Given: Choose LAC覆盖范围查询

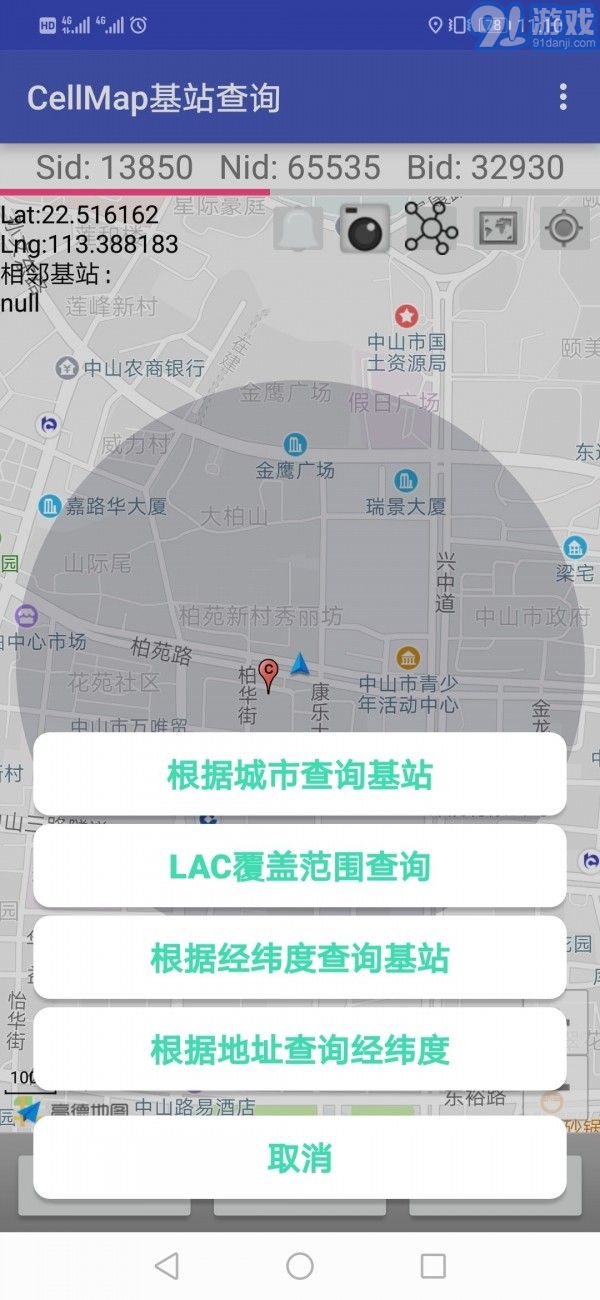Looking at the screenshot, I should click(300, 866).
